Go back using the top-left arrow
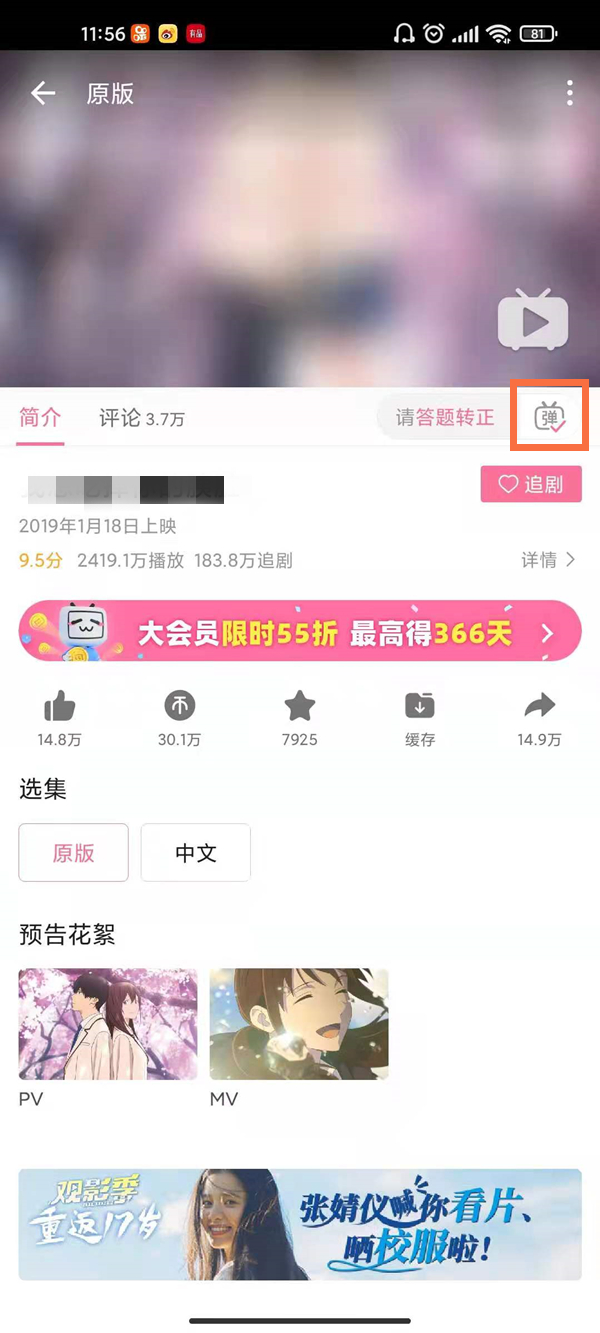 (43, 94)
